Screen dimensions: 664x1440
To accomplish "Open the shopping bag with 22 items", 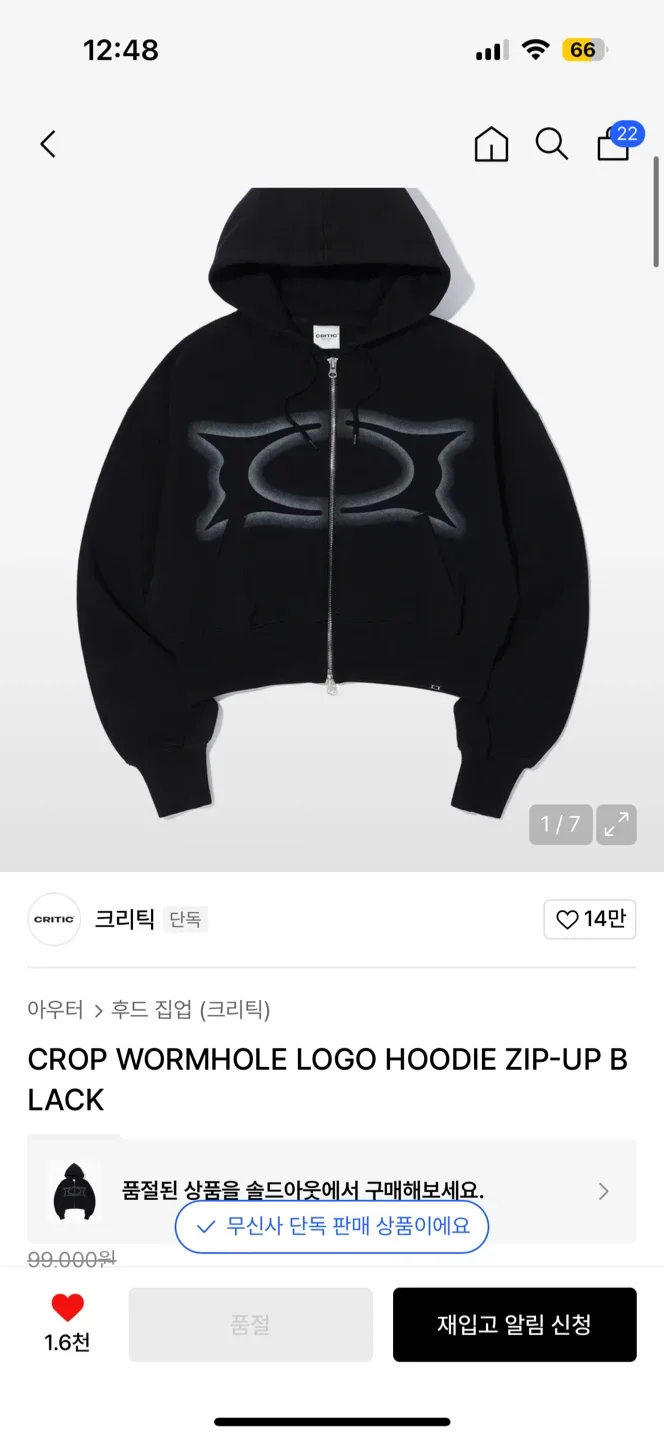I will [614, 144].
